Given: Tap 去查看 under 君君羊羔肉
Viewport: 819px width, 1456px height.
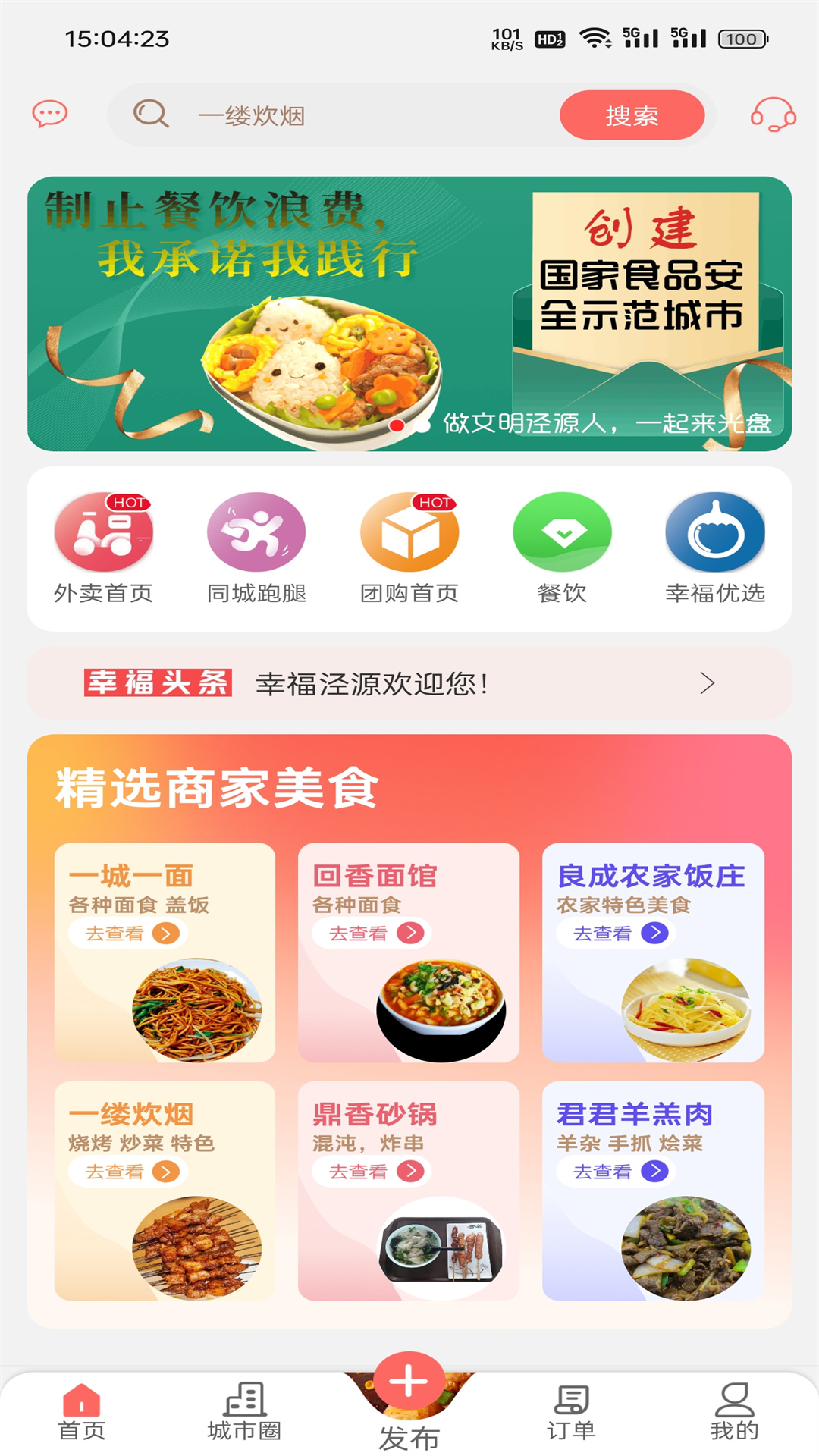Looking at the screenshot, I should pos(617,1172).
